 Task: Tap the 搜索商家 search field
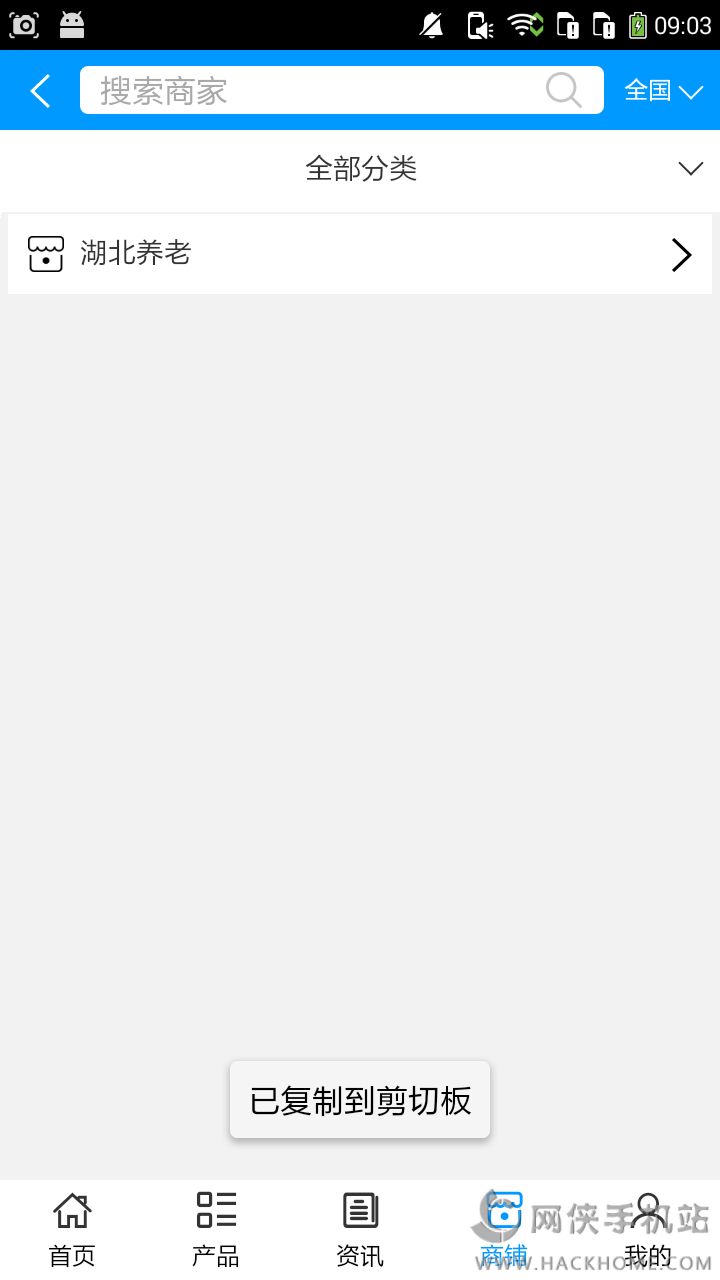click(310, 91)
